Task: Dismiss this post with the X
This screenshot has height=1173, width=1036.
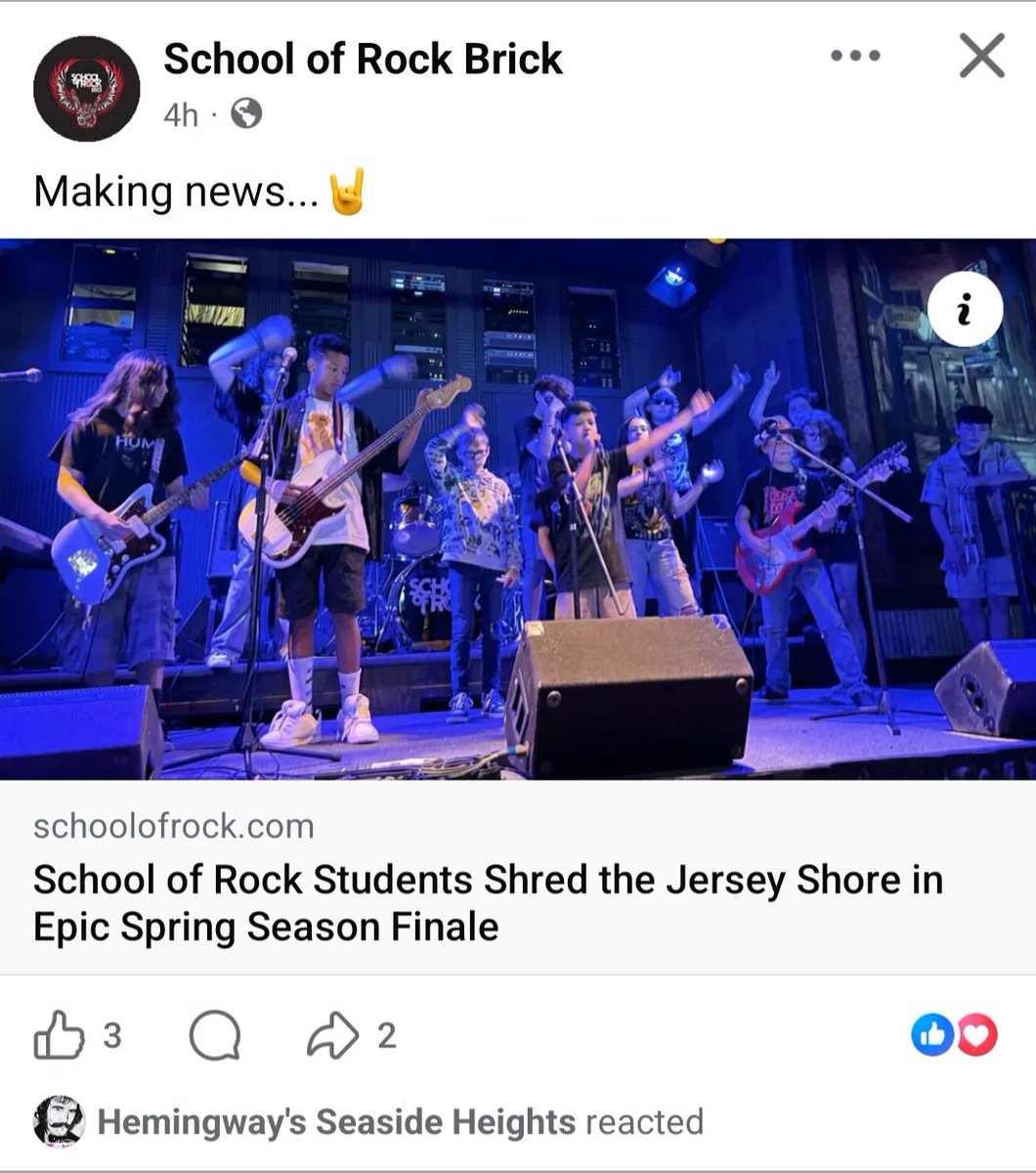Action: tap(982, 56)
